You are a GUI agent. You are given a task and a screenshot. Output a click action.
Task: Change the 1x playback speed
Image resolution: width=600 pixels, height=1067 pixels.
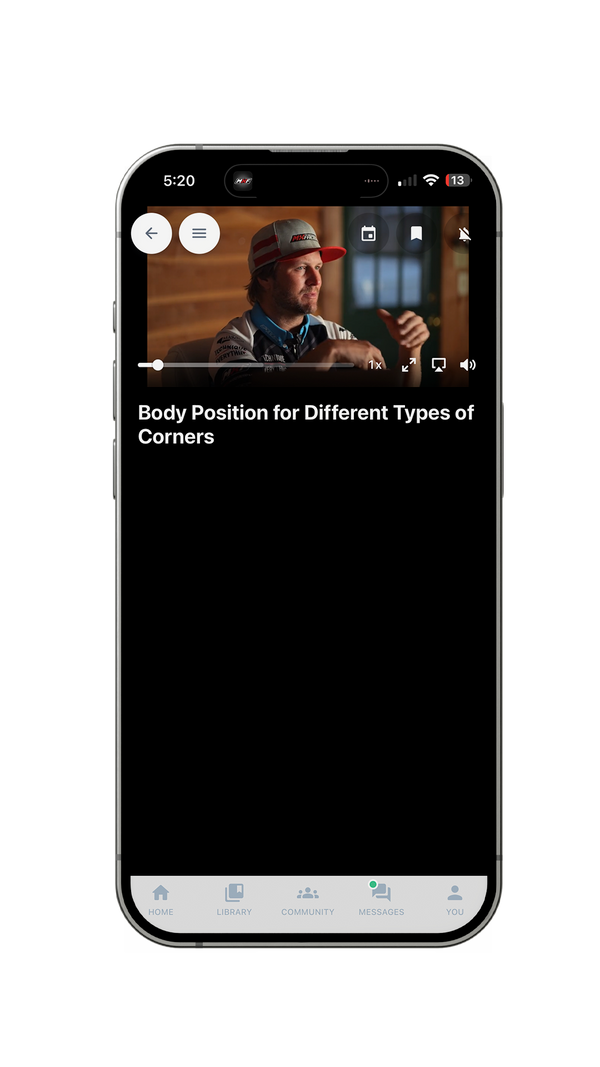(x=375, y=365)
